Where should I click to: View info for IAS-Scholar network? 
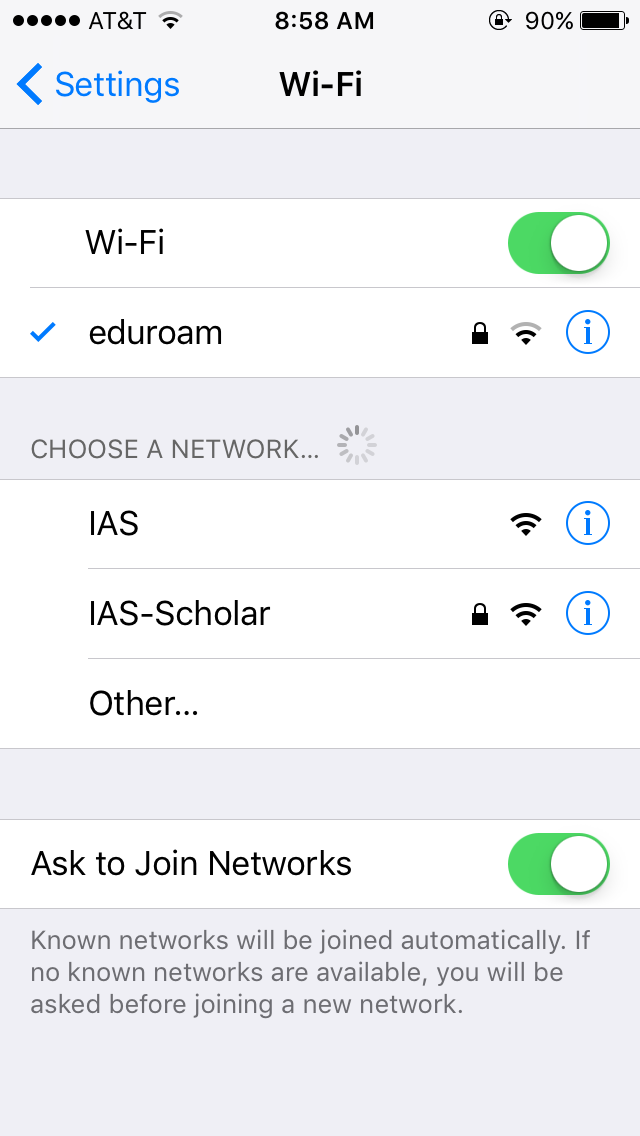point(587,613)
